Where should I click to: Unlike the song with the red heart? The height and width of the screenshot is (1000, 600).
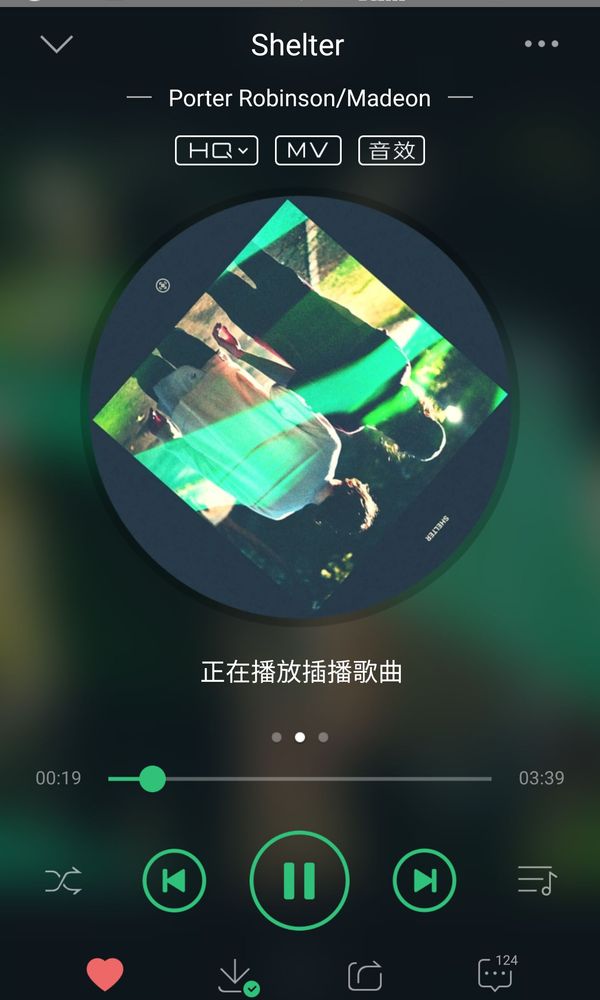pos(104,973)
